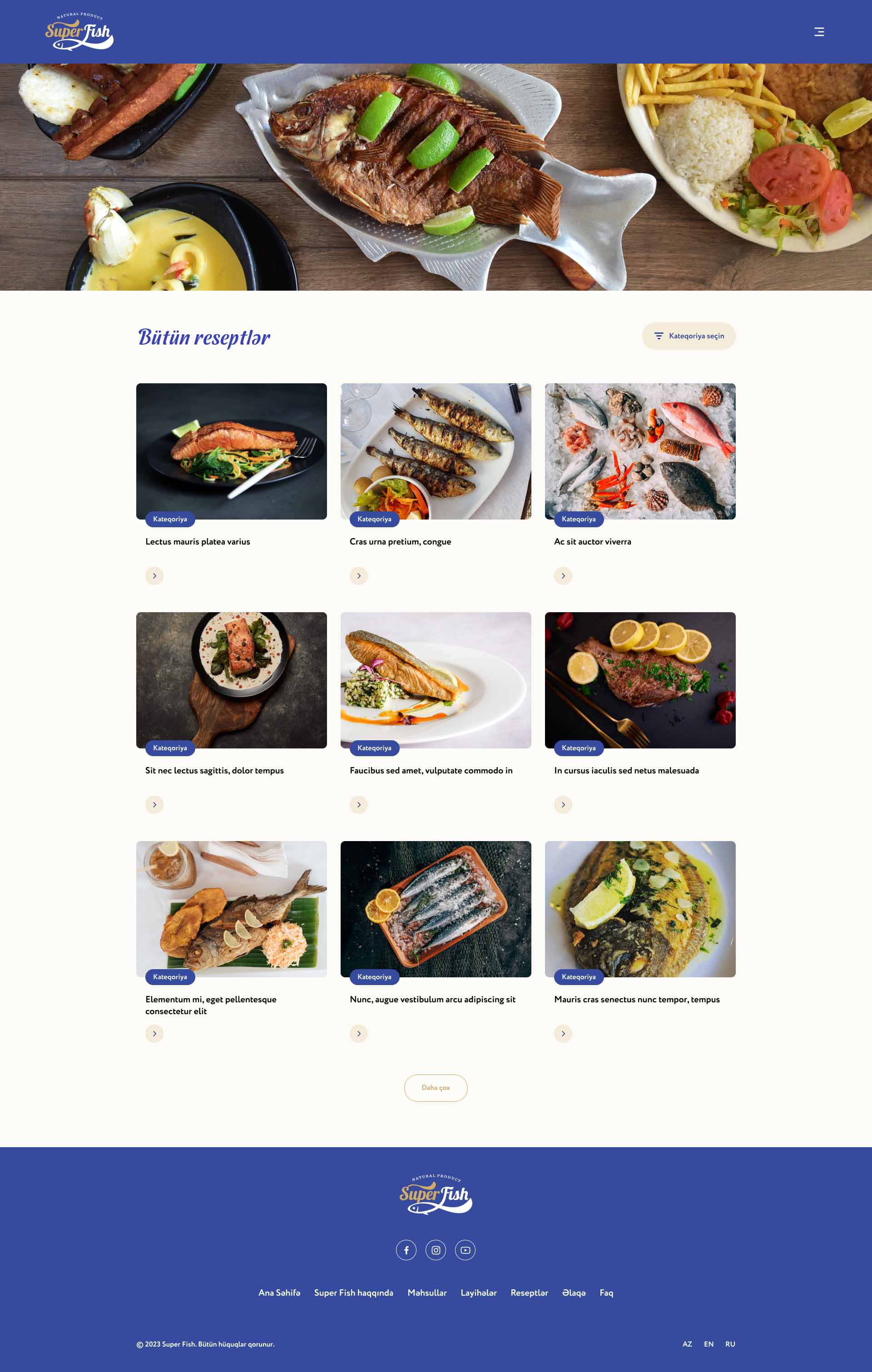
Task: Open the Lectus mauris platea varius recipe card
Action: pyautogui.click(x=231, y=451)
